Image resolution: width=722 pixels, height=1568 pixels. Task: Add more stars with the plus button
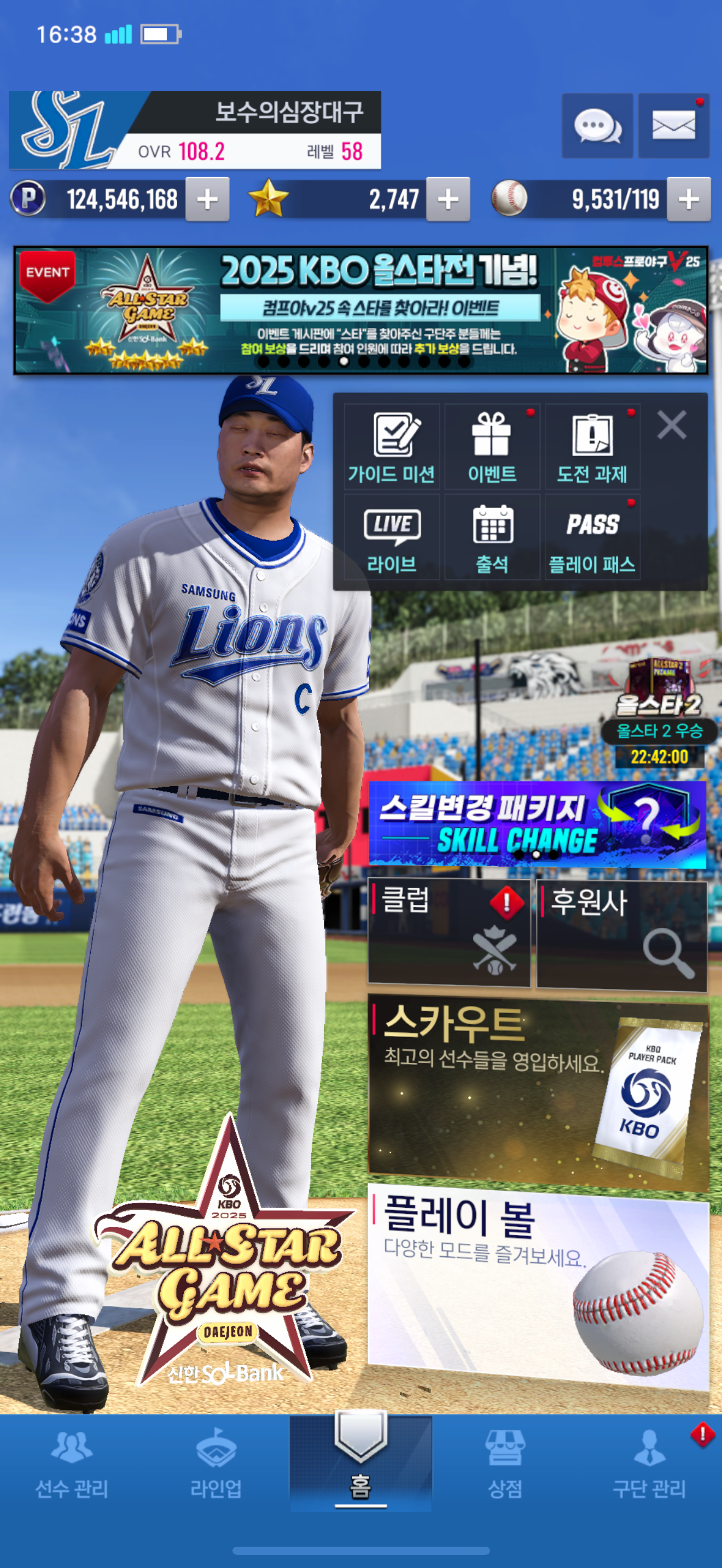pos(447,199)
